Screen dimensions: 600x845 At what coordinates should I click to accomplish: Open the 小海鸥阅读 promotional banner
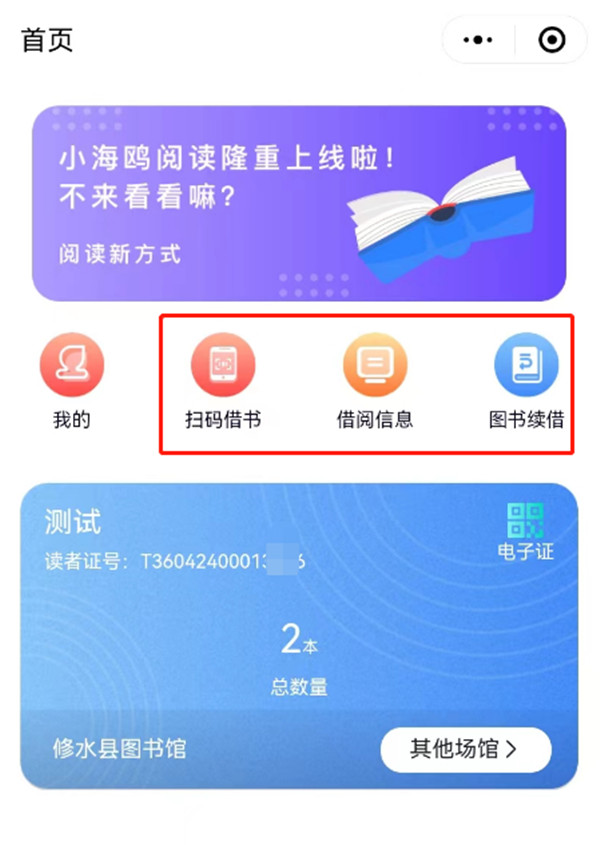(x=299, y=204)
